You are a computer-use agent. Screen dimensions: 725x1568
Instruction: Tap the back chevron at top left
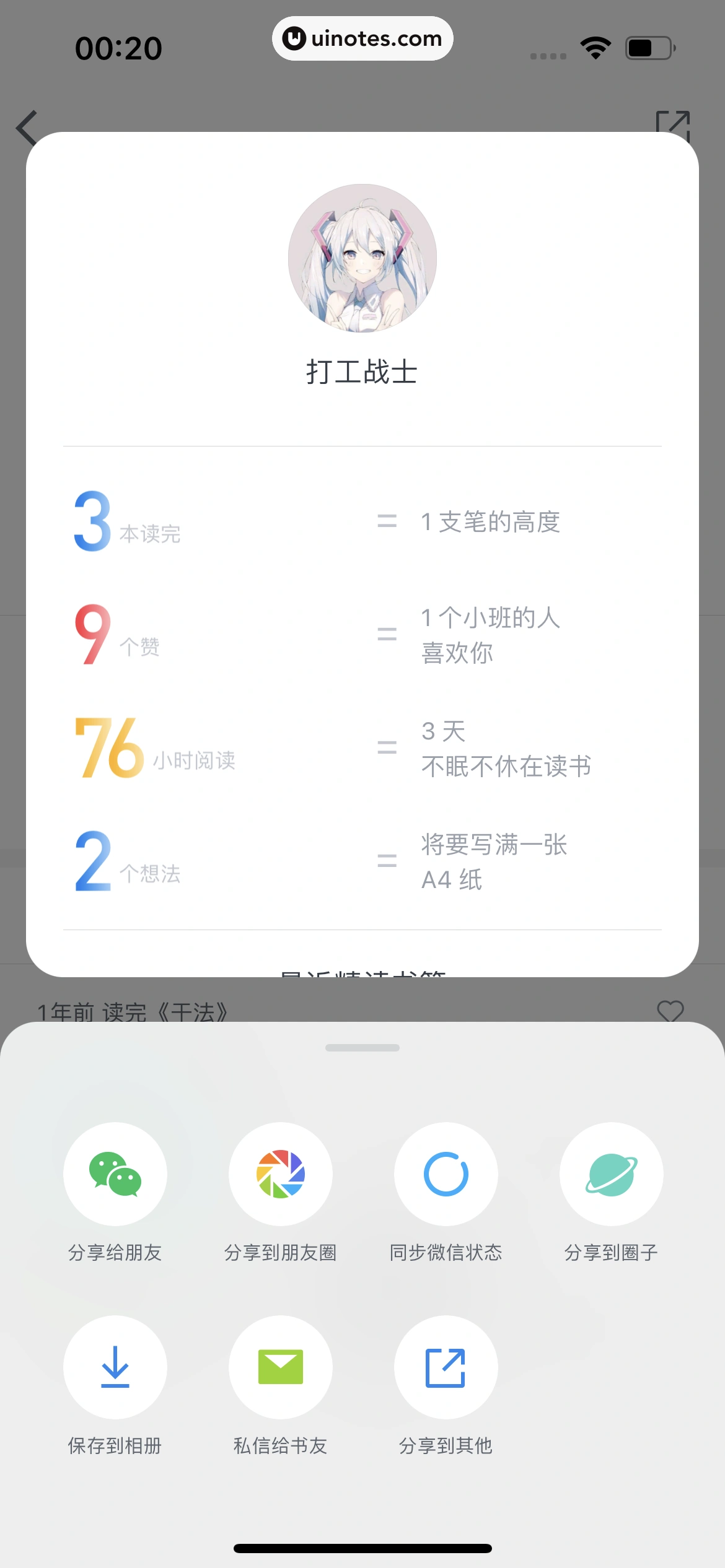tap(26, 128)
